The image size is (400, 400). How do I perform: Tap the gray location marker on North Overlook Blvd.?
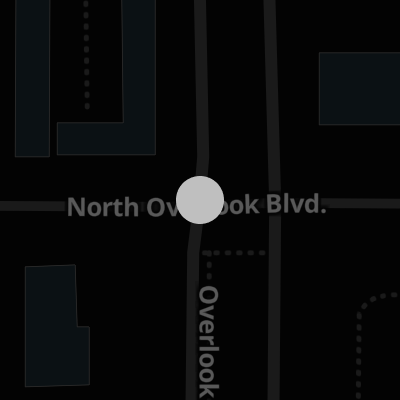(x=200, y=200)
